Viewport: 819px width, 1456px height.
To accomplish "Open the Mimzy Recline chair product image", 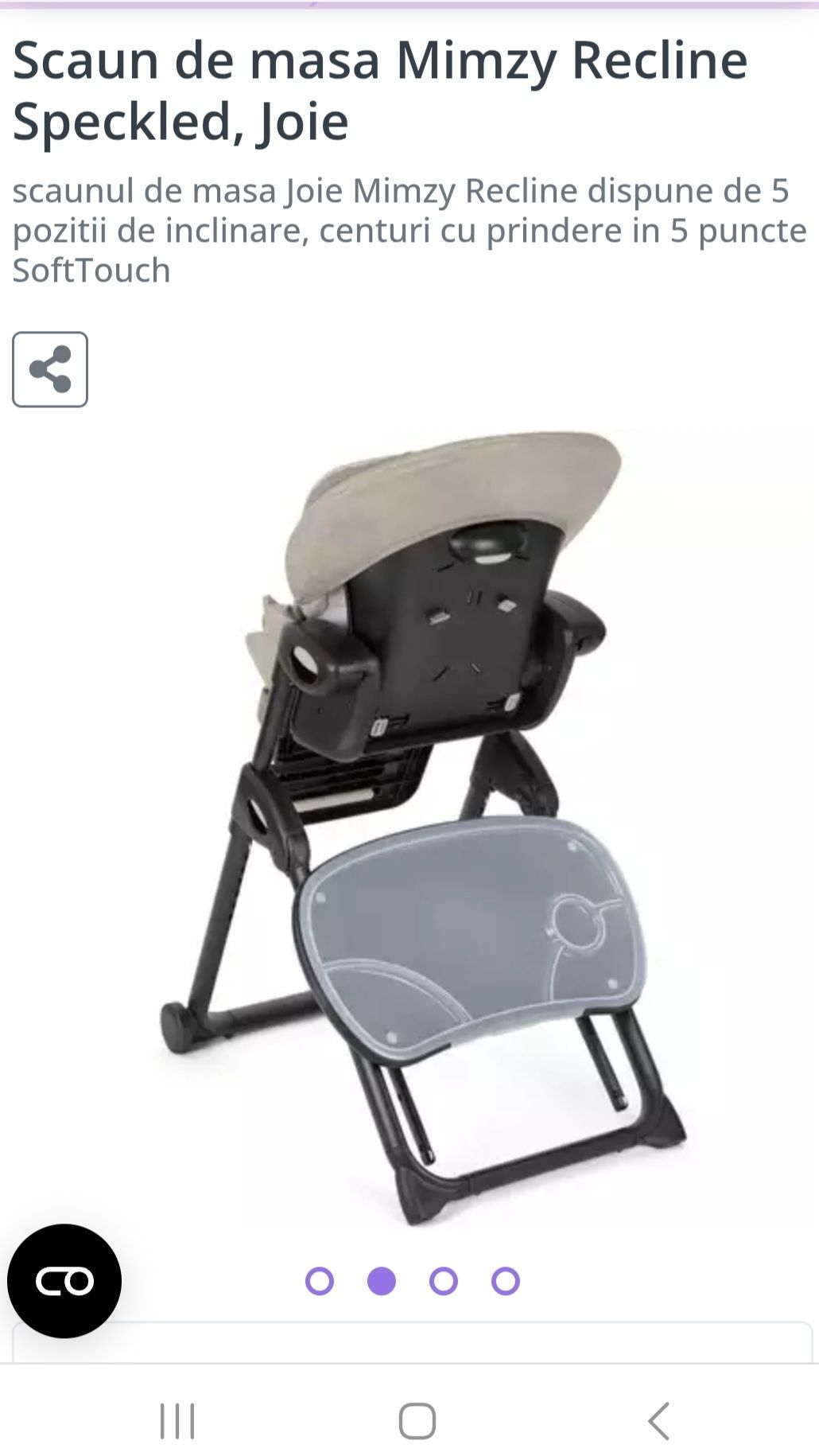I will coord(421,827).
